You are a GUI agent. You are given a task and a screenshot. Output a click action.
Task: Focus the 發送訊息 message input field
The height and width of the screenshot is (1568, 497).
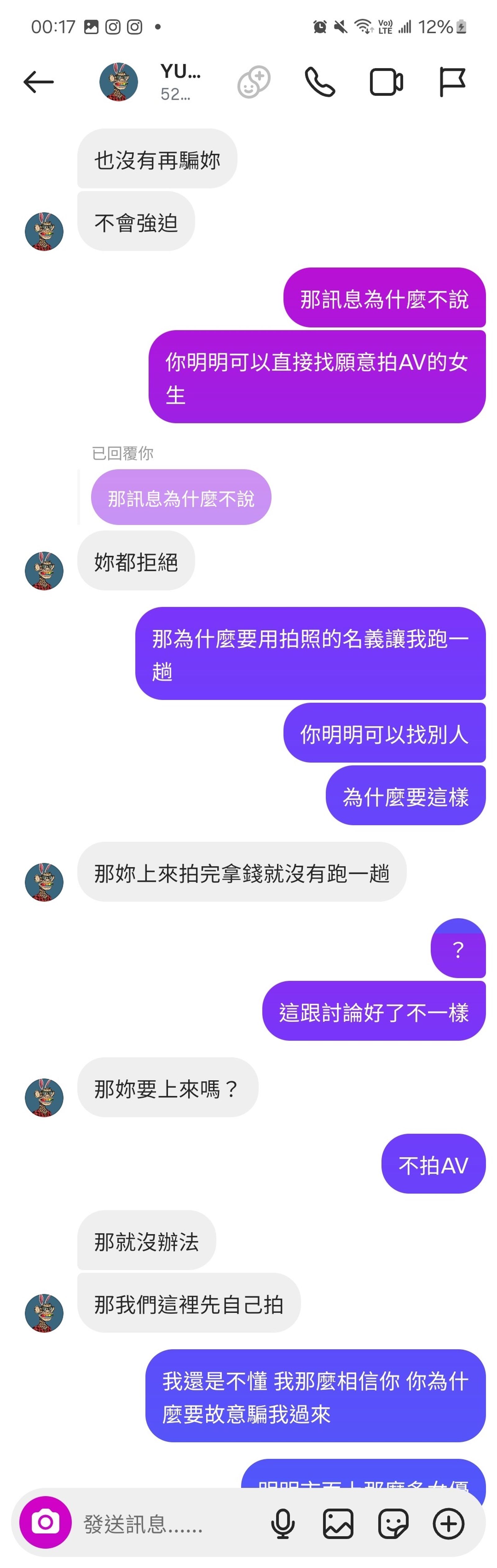164,1524
